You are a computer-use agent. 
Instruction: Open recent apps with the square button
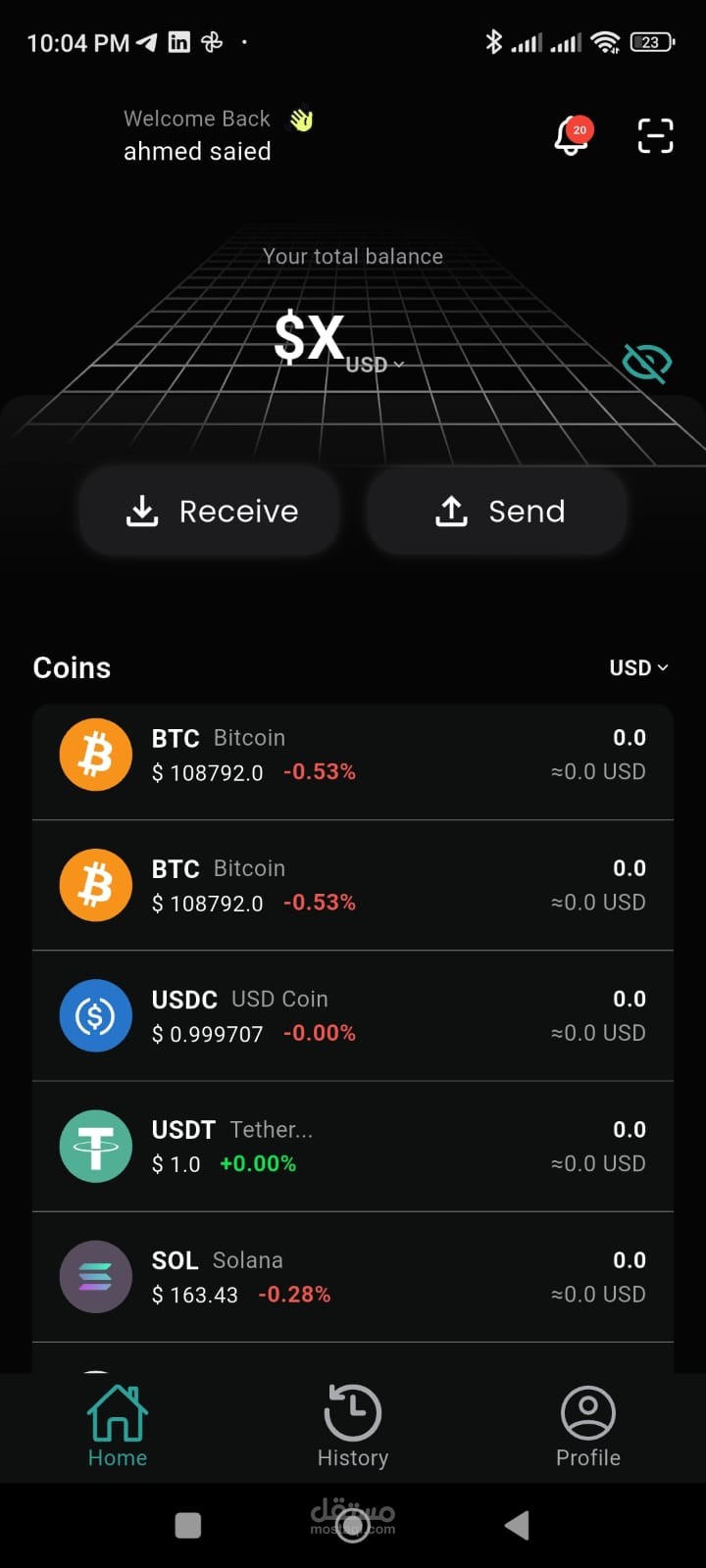point(188,1525)
